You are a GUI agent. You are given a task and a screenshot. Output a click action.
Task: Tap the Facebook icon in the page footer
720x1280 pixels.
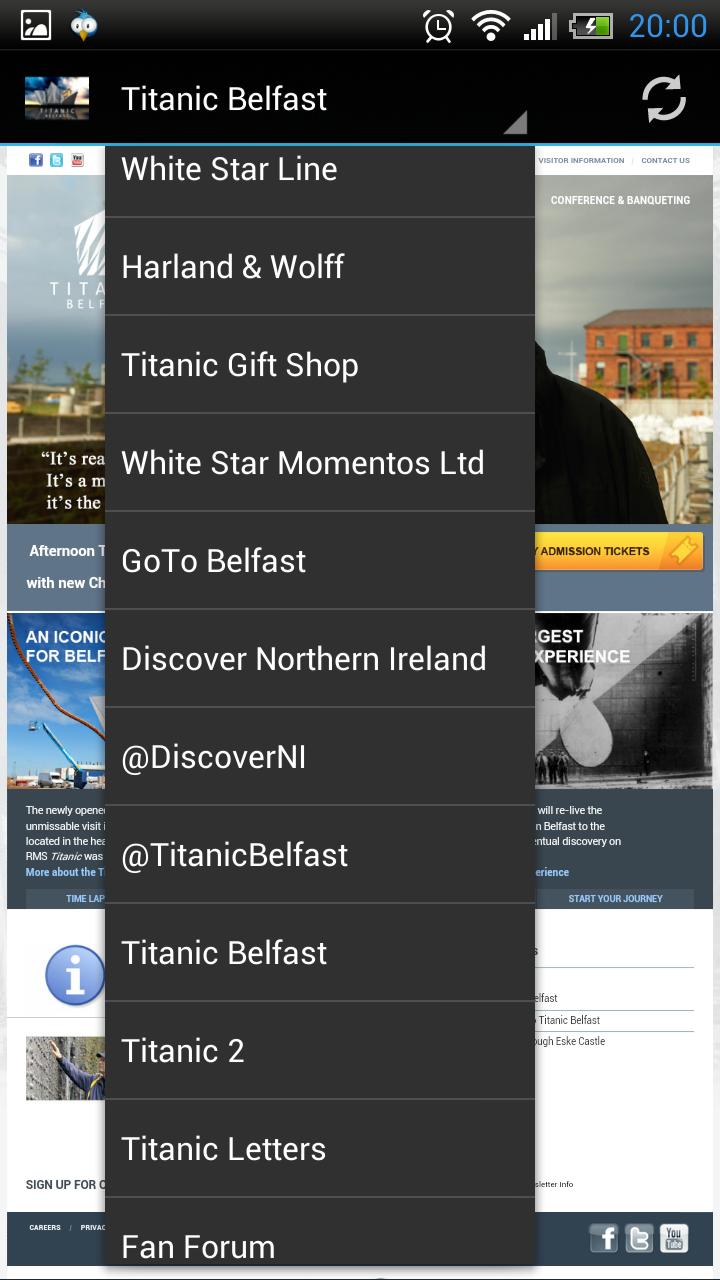(604, 1238)
